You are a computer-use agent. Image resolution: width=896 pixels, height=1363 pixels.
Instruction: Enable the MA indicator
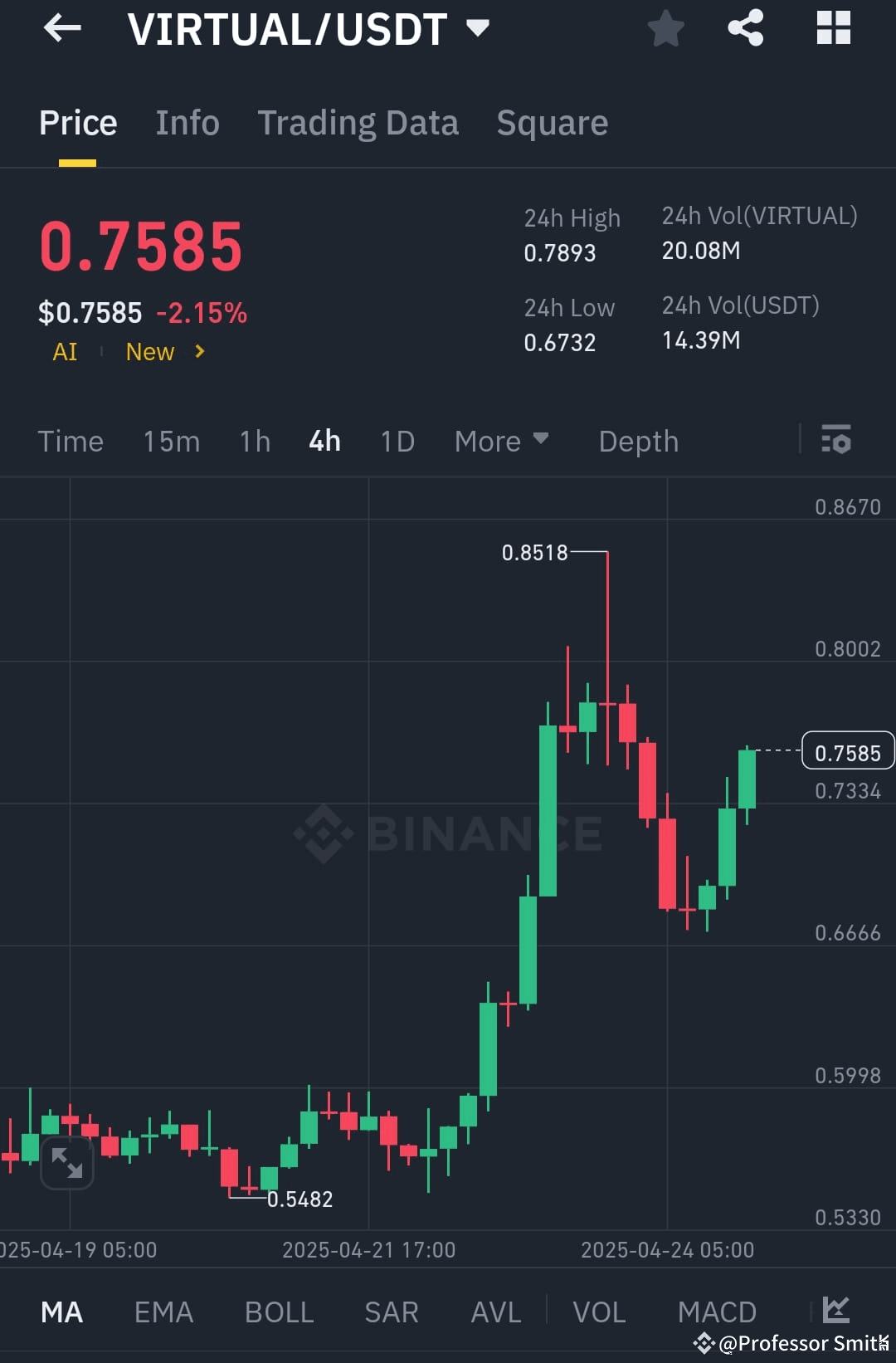tap(61, 1310)
